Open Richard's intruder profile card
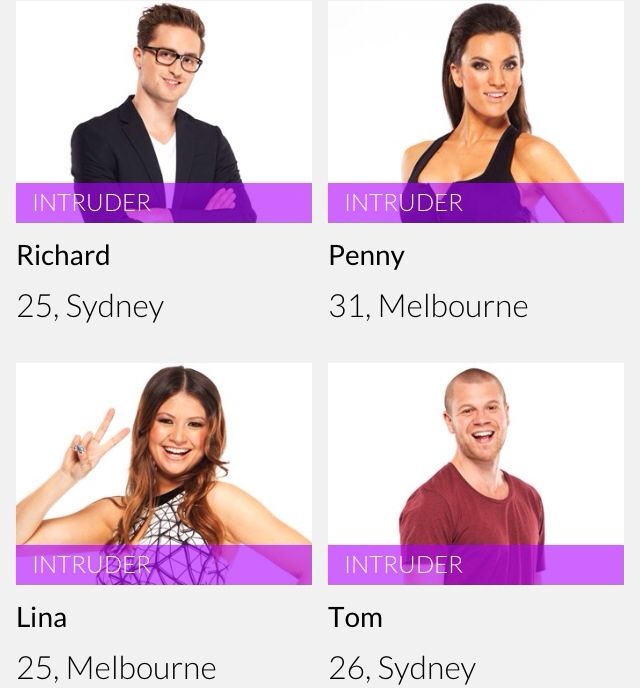 [164, 112]
